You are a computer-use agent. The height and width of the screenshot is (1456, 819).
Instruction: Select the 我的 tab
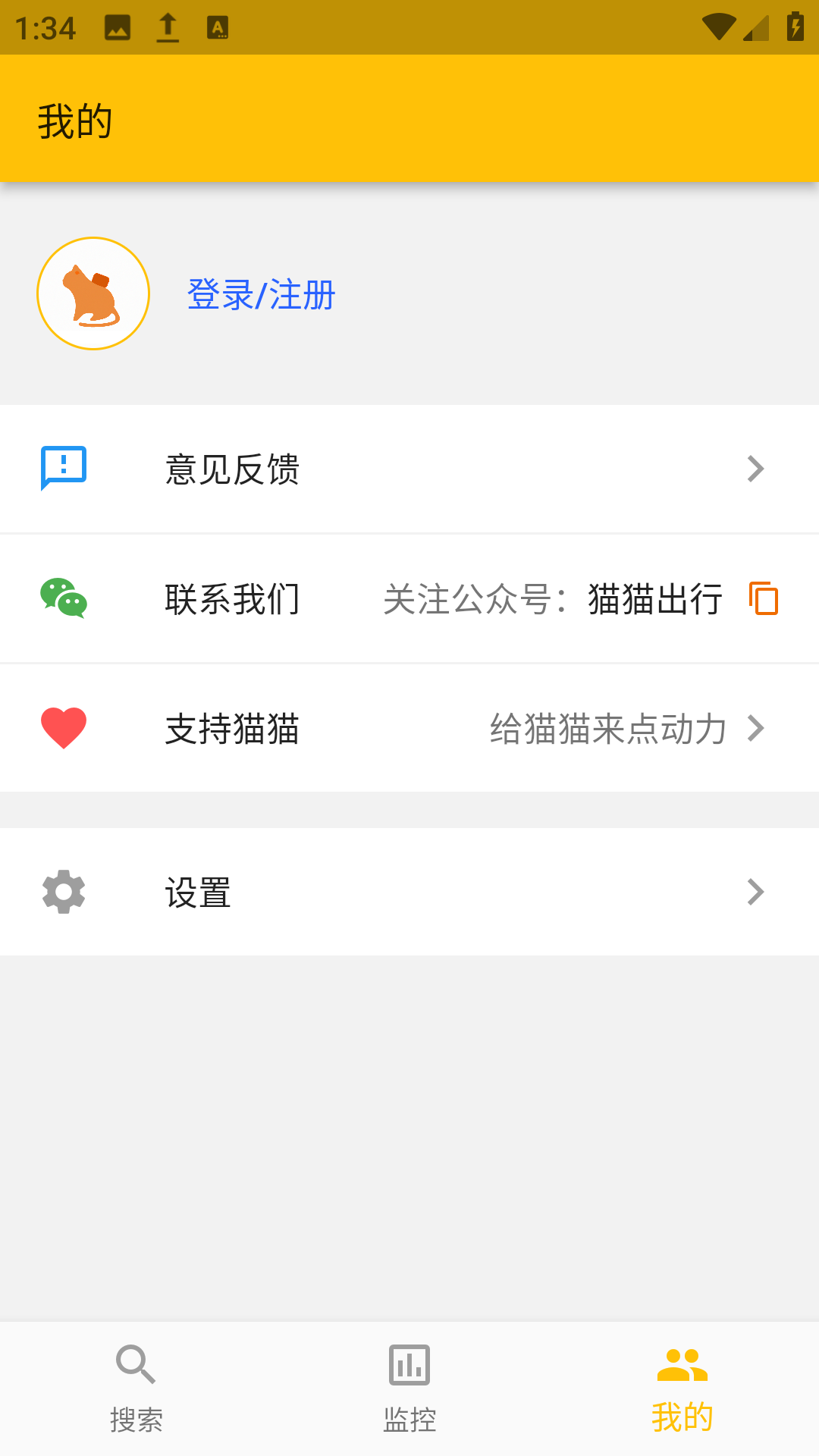click(x=682, y=1388)
